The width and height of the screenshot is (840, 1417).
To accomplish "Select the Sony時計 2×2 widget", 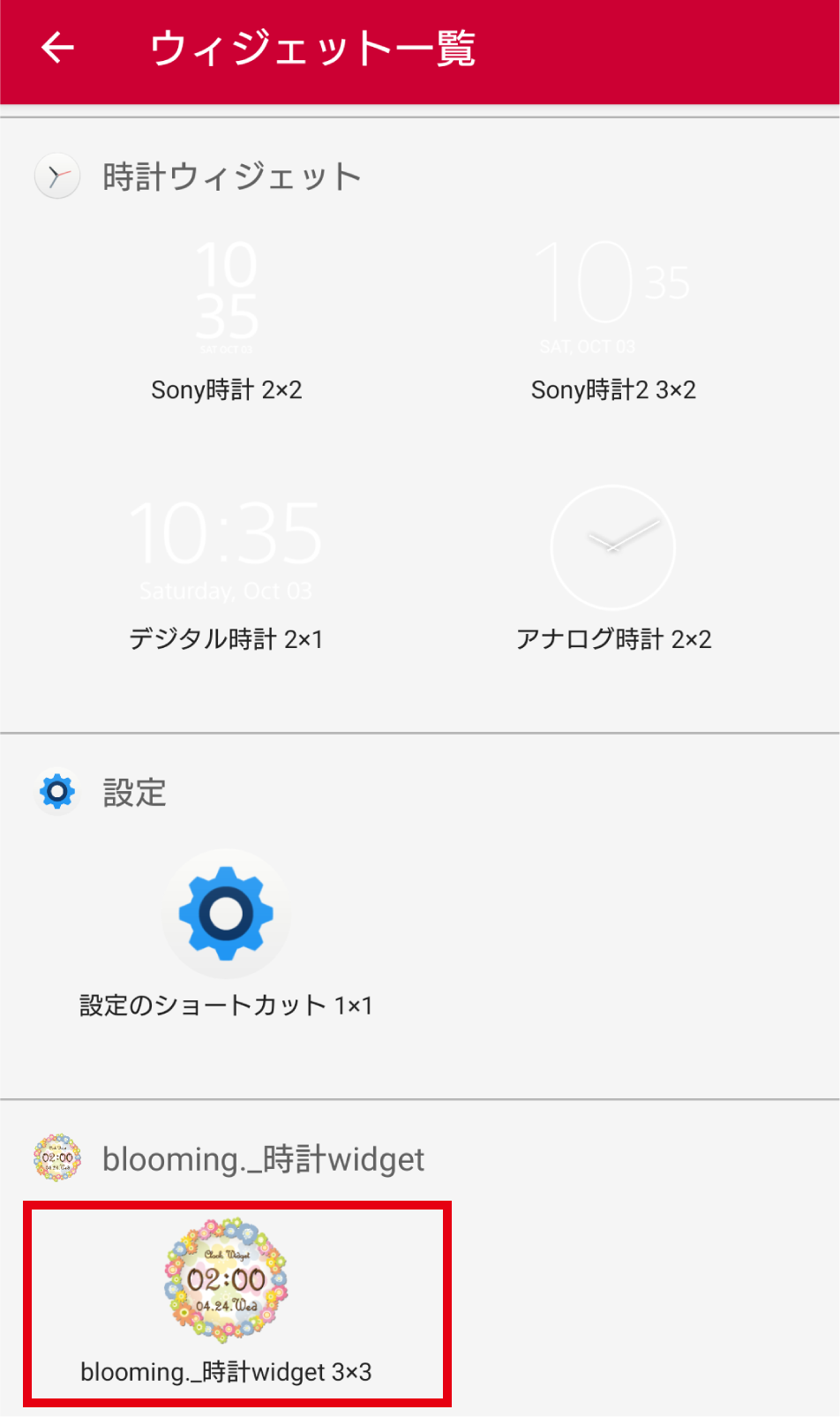I will (227, 318).
